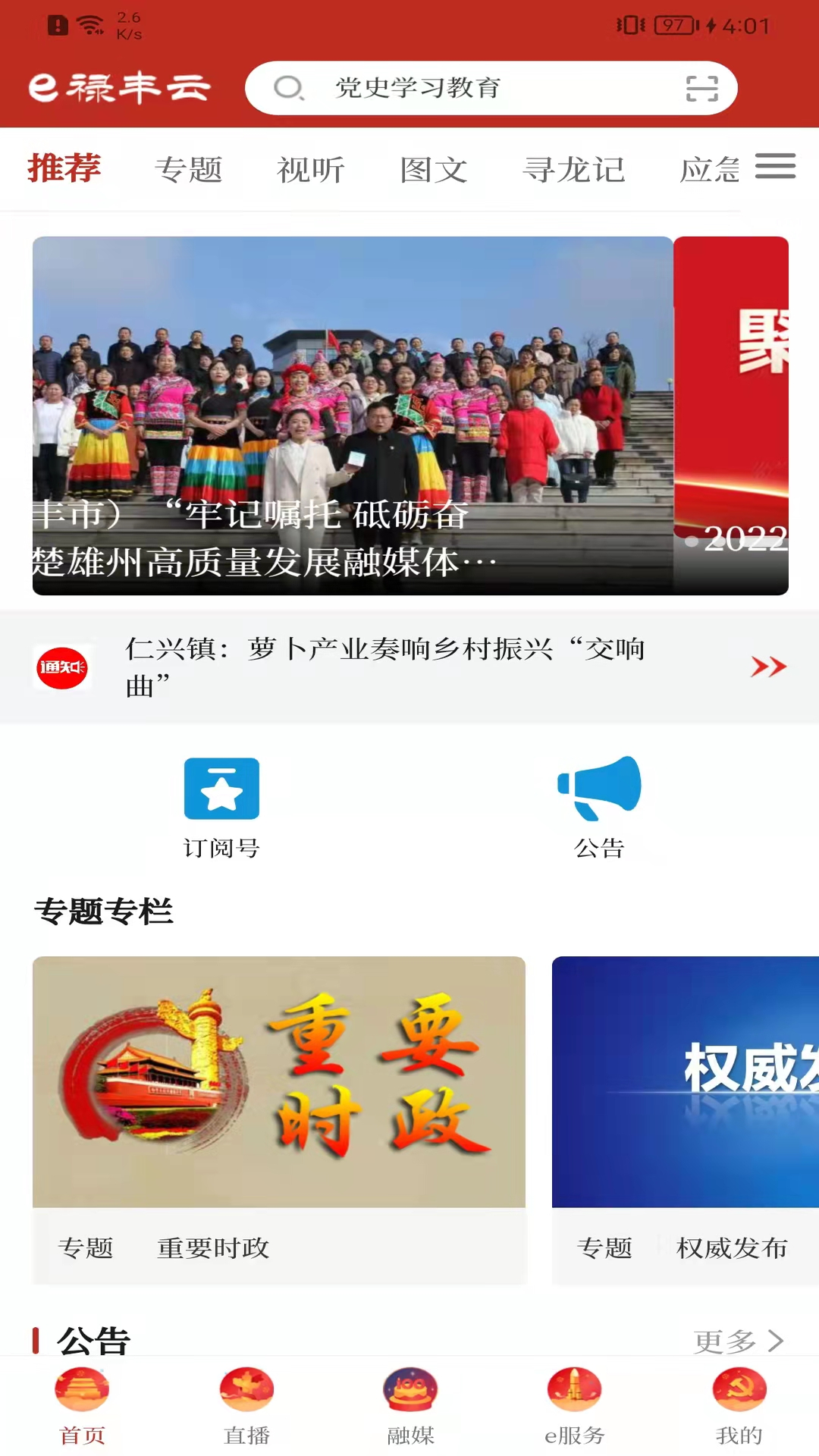Select the 视听 tab

pos(312,168)
